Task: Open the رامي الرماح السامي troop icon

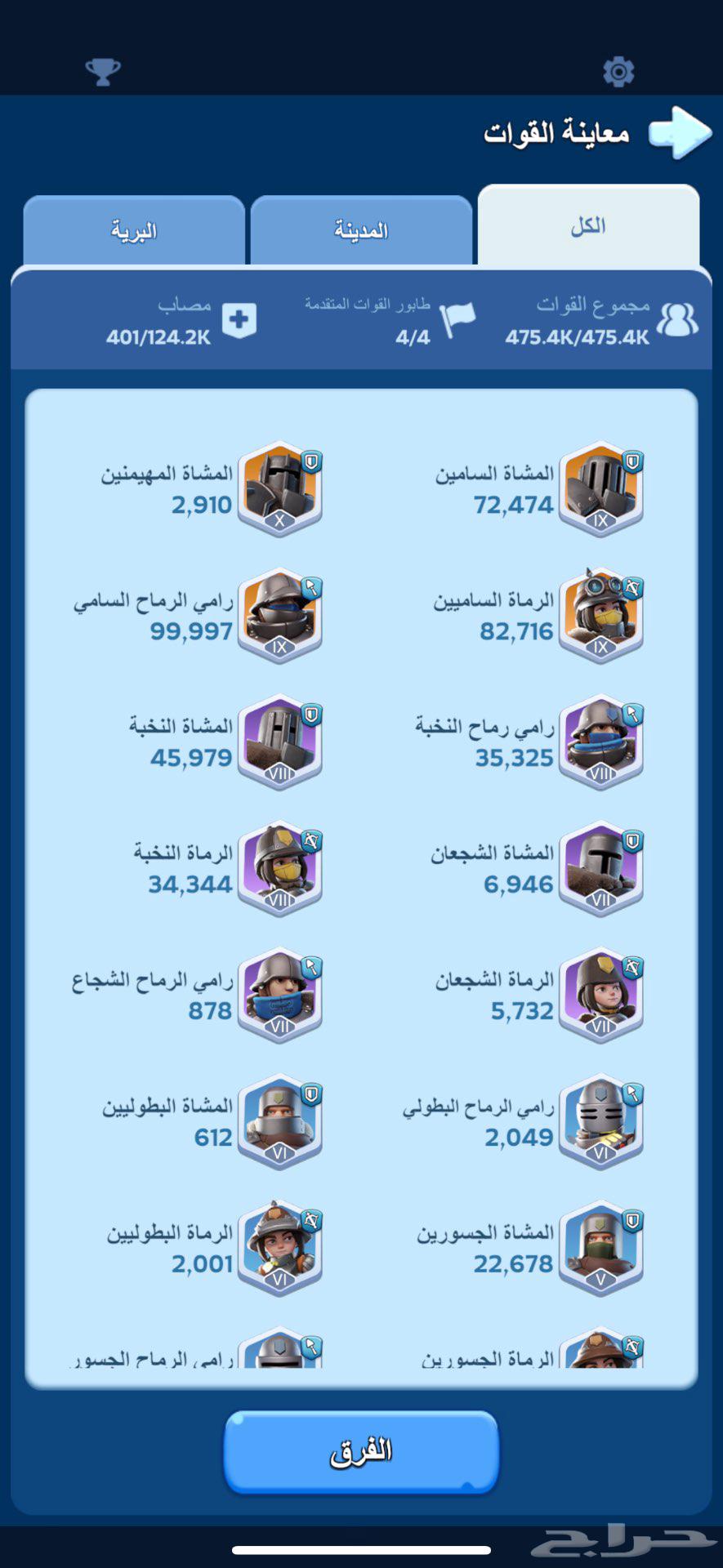Action: click(x=280, y=615)
